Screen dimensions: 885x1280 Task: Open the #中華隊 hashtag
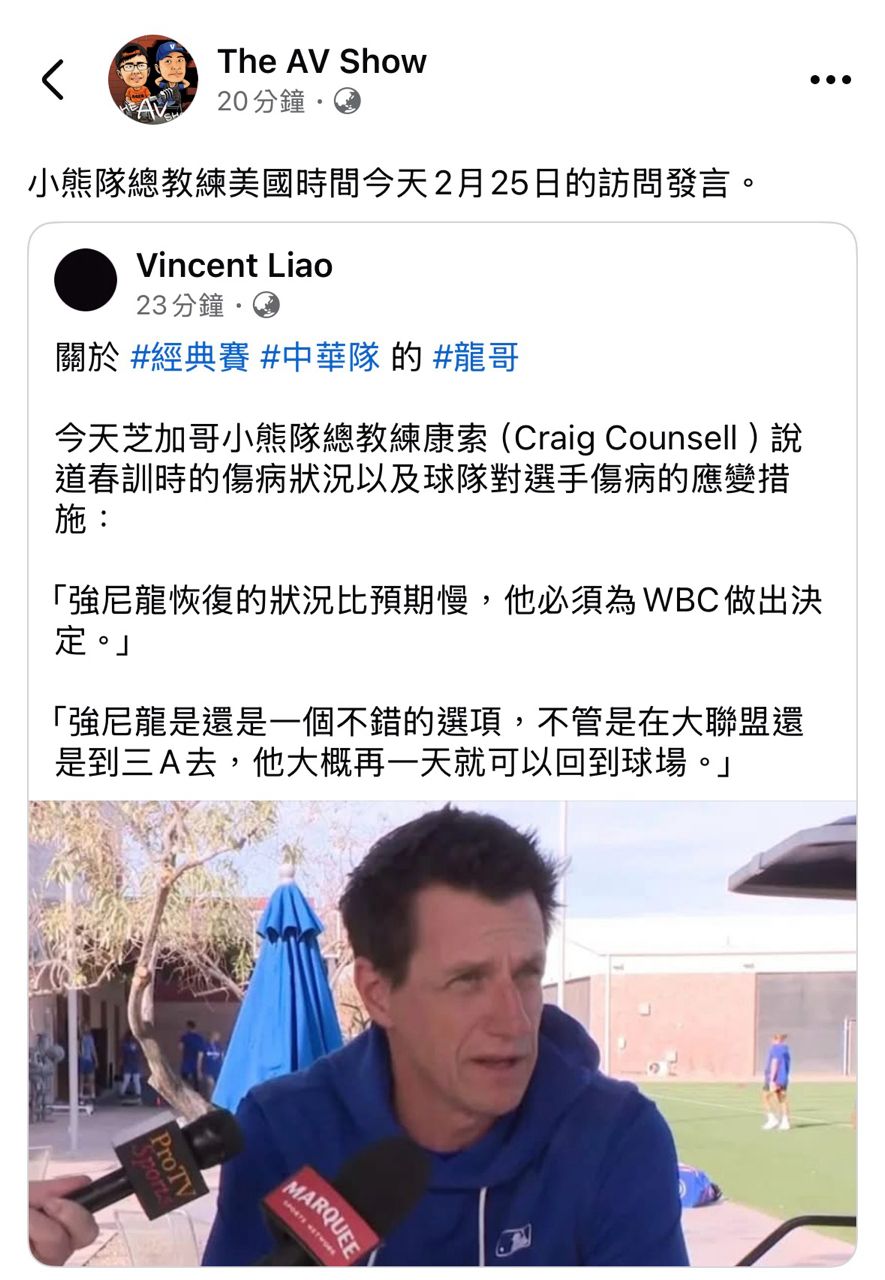click(x=320, y=357)
